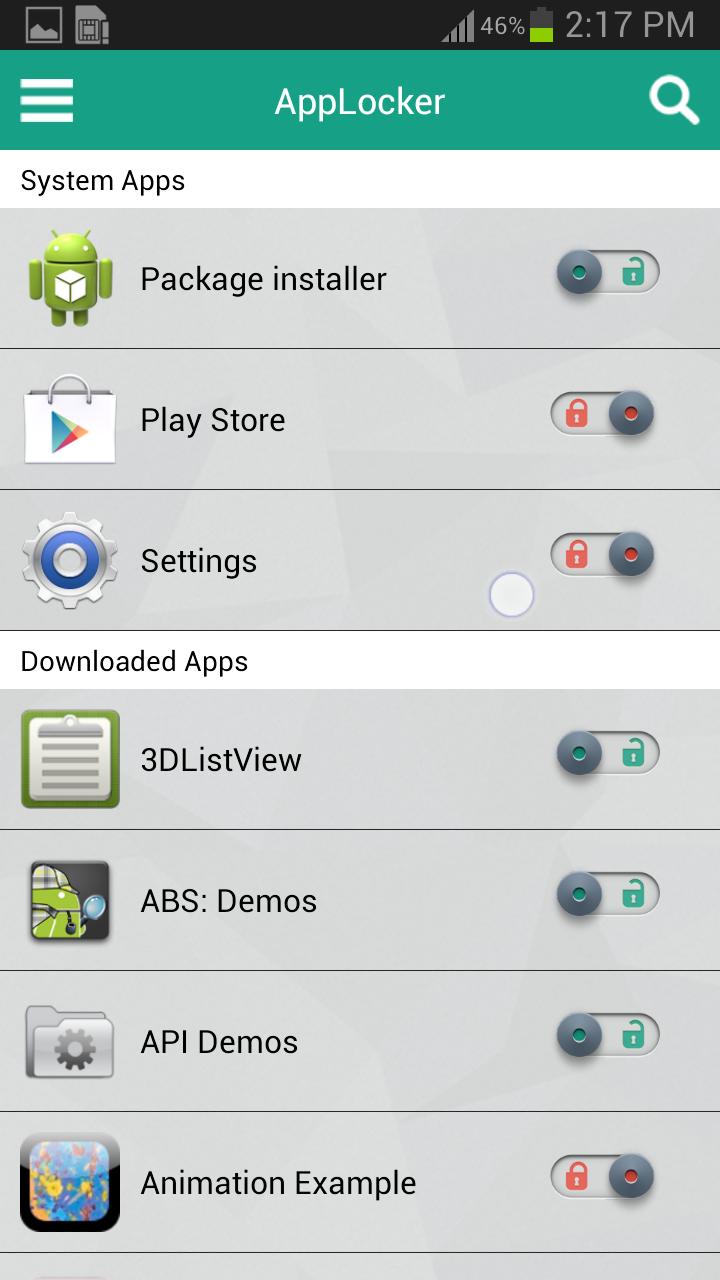Click the ABS: Demos app icon
The image size is (720, 1280).
[70, 900]
